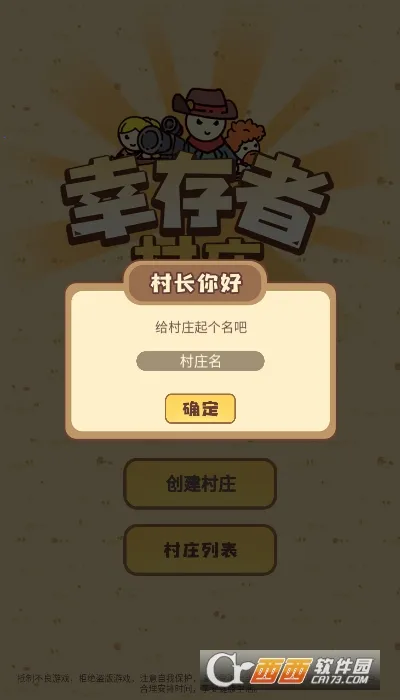Tap the 村庄名 village name field
The width and height of the screenshot is (400, 700).
[200, 361]
